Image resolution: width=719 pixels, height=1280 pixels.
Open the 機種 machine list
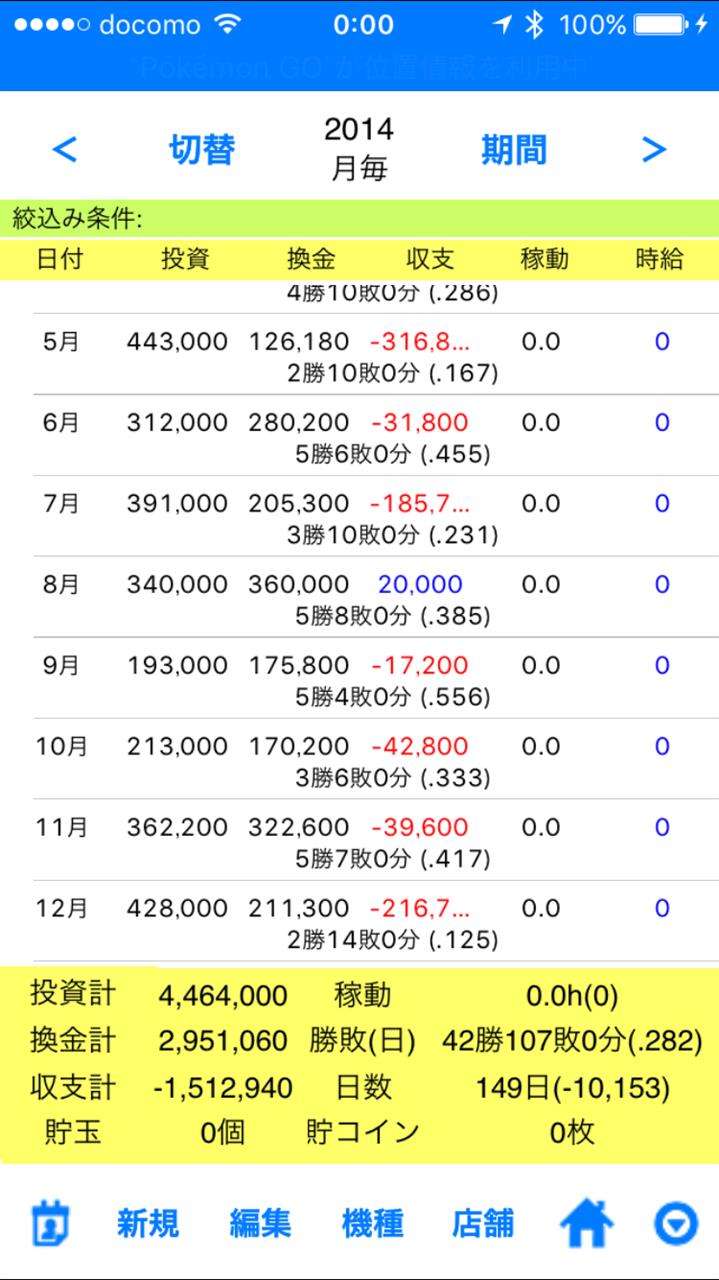[372, 1223]
